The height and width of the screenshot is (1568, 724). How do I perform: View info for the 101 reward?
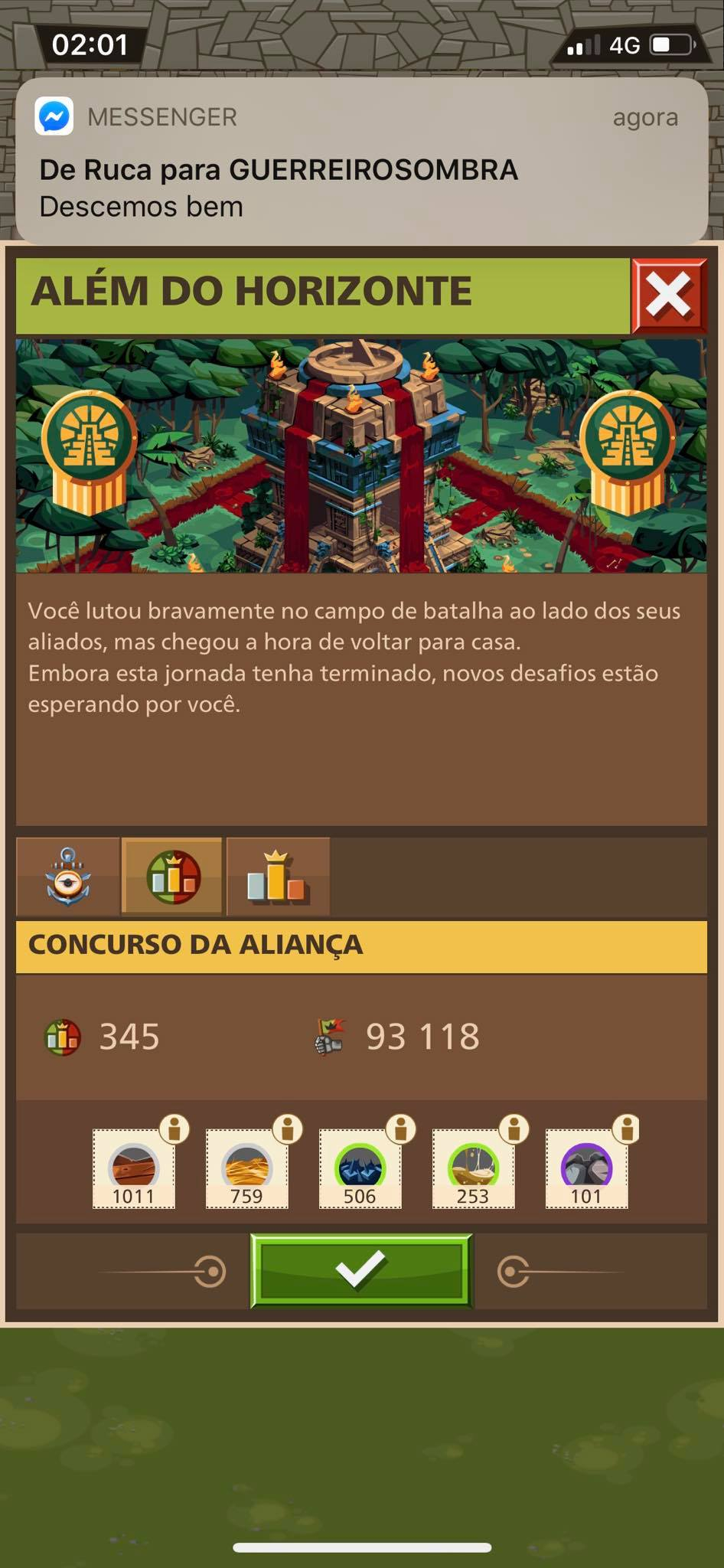(627, 1129)
